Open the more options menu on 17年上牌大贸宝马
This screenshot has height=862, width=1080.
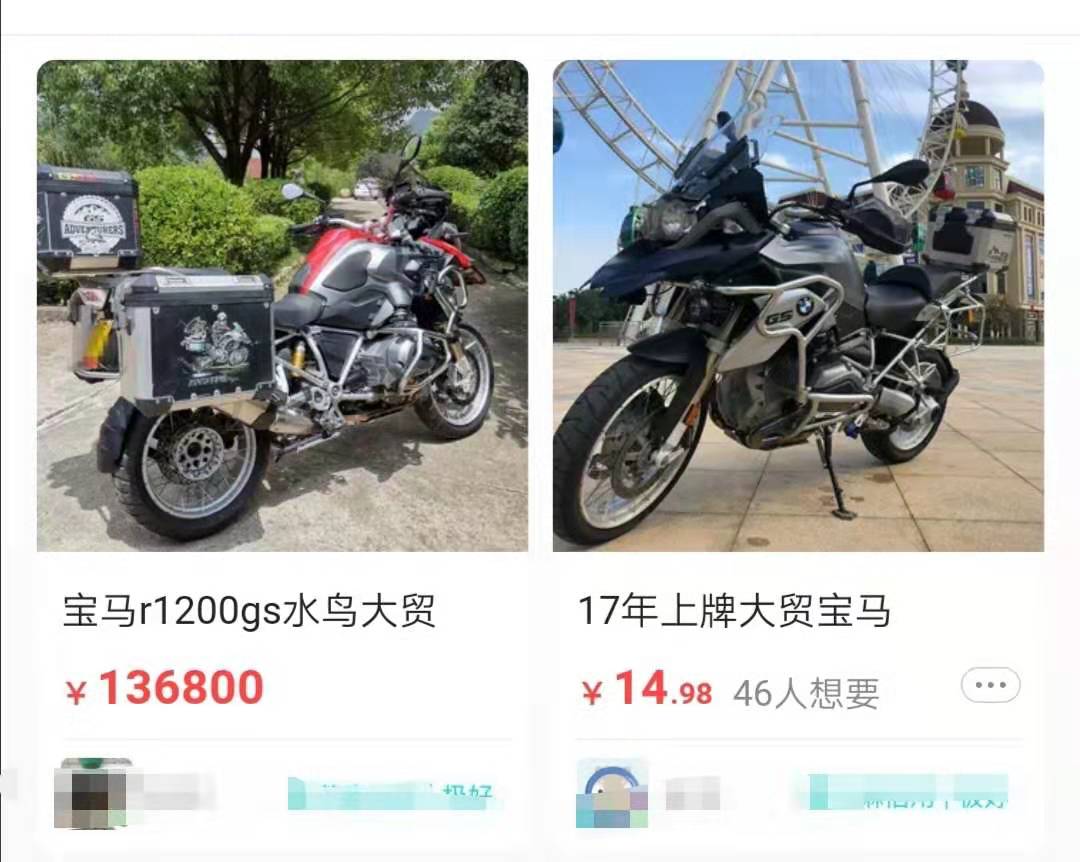pyautogui.click(x=990, y=685)
